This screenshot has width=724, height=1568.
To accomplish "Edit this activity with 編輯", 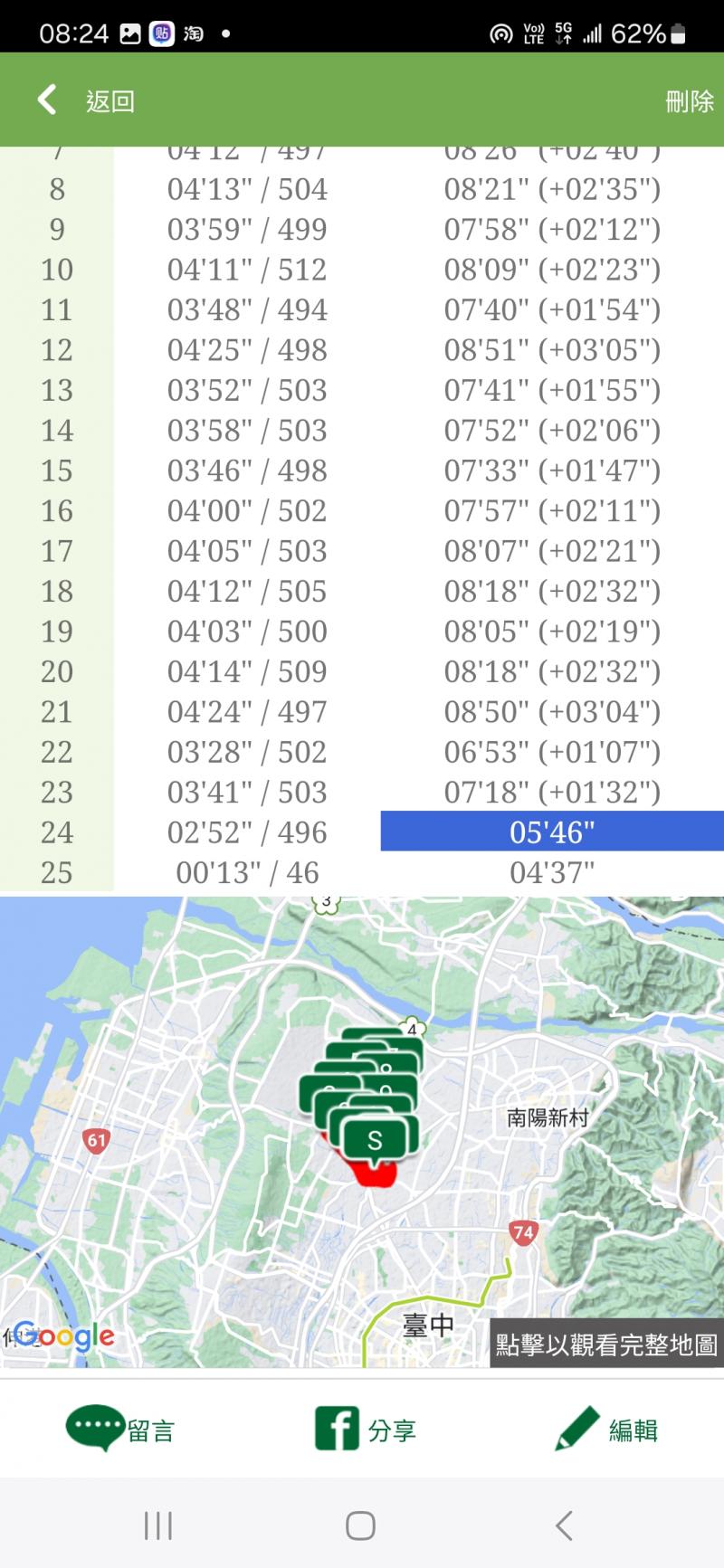I will click(x=606, y=1430).
